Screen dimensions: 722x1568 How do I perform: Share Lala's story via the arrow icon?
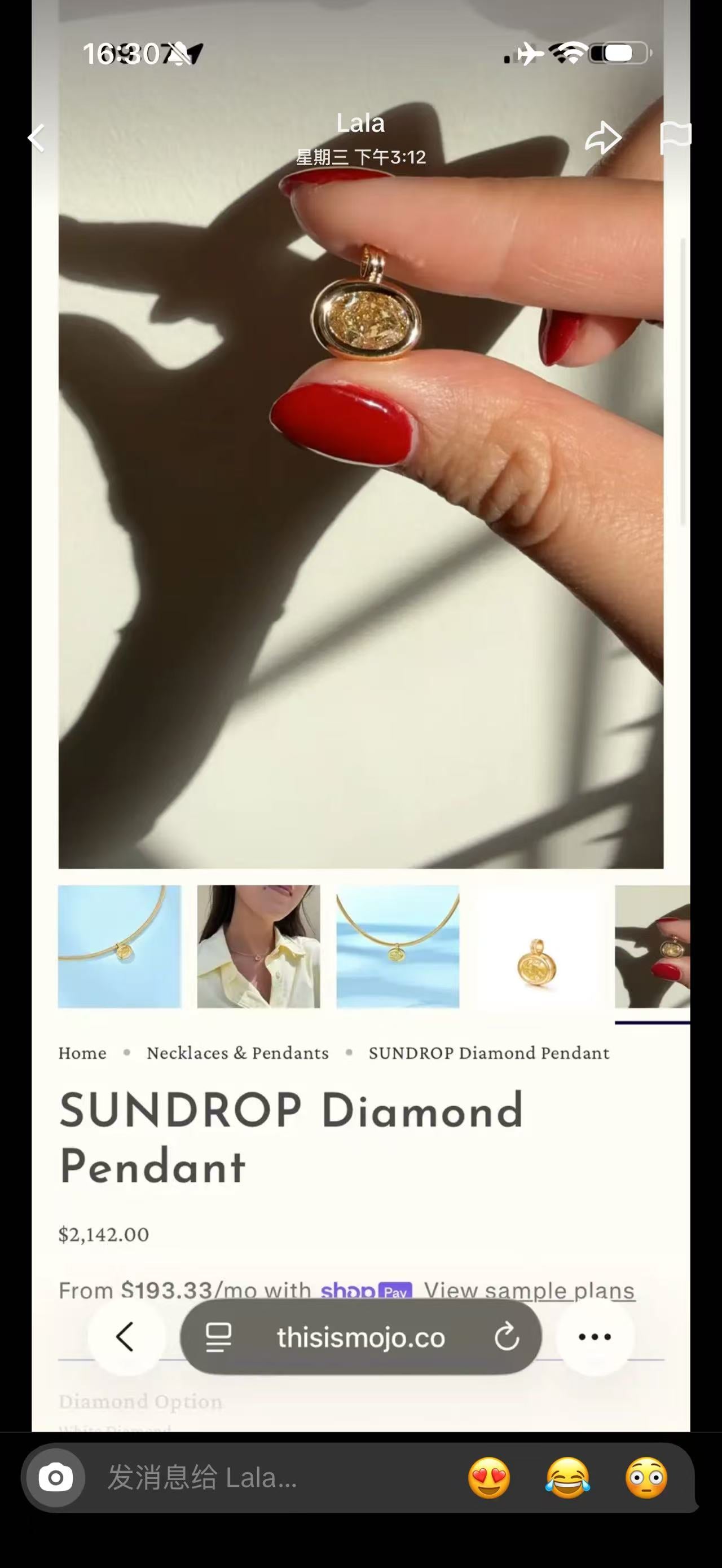(x=602, y=138)
